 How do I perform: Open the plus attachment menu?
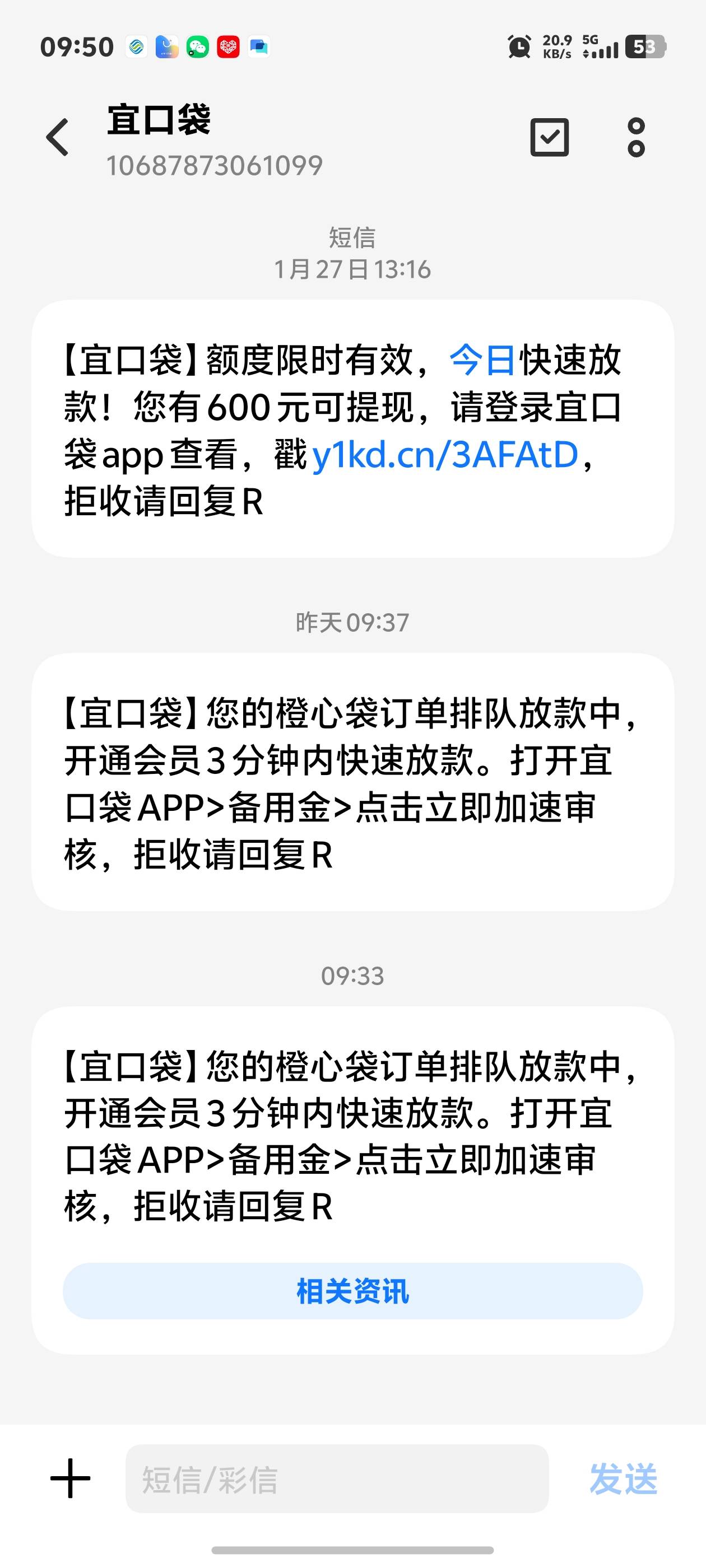coord(70,1478)
